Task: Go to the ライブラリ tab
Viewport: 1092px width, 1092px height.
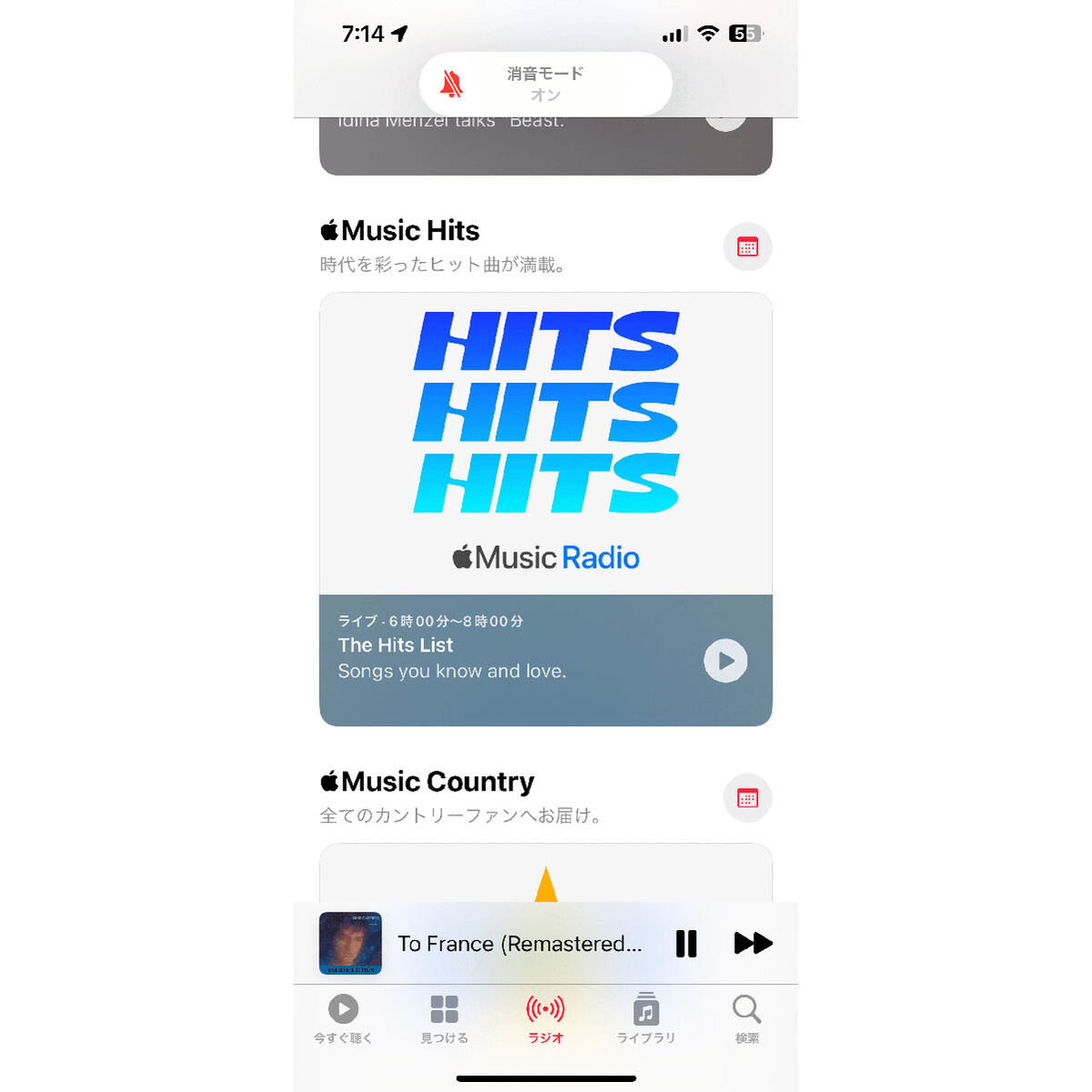Action: click(646, 1018)
